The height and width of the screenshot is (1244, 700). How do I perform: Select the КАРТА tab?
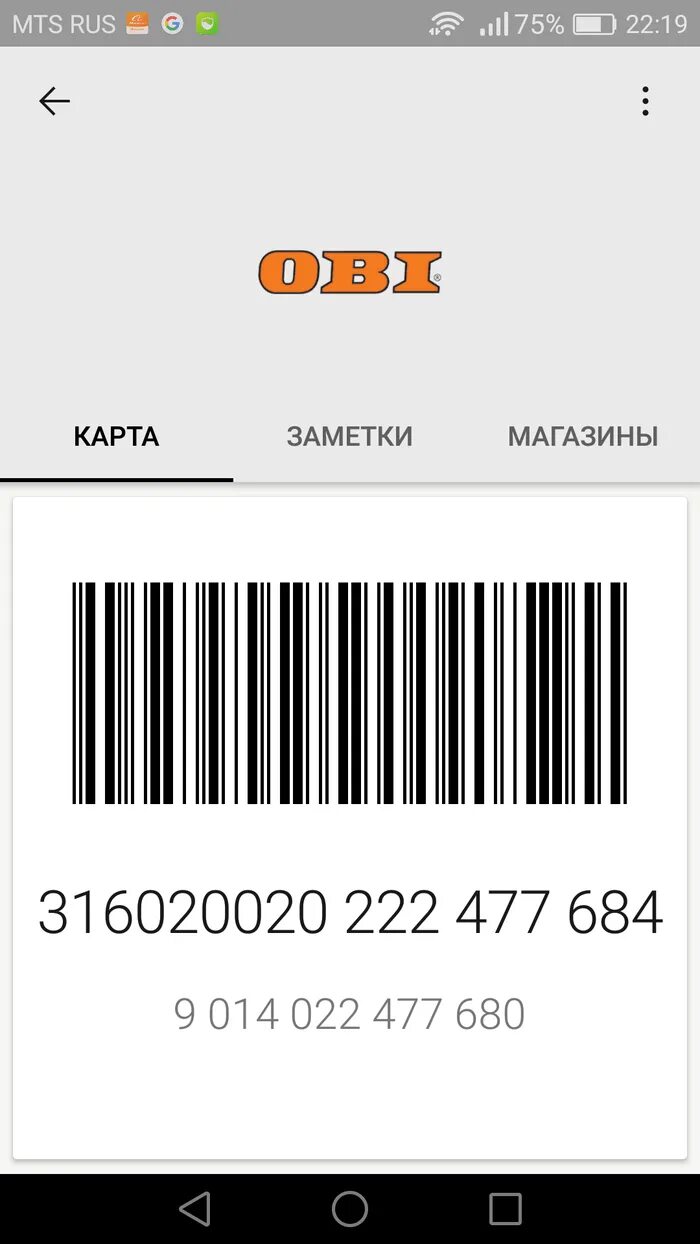116,437
